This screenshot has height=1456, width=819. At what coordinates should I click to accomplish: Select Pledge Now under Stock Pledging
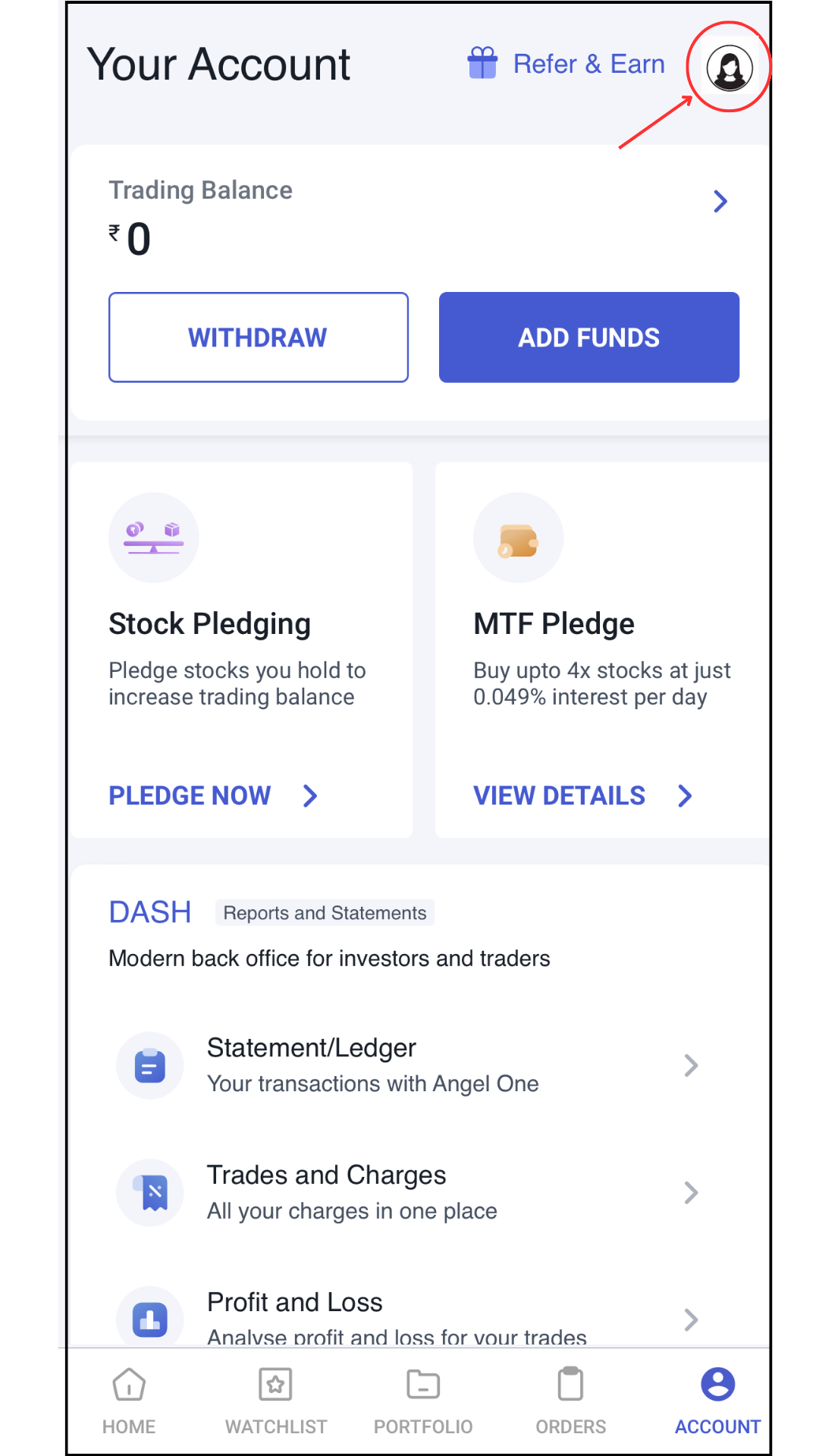[213, 795]
